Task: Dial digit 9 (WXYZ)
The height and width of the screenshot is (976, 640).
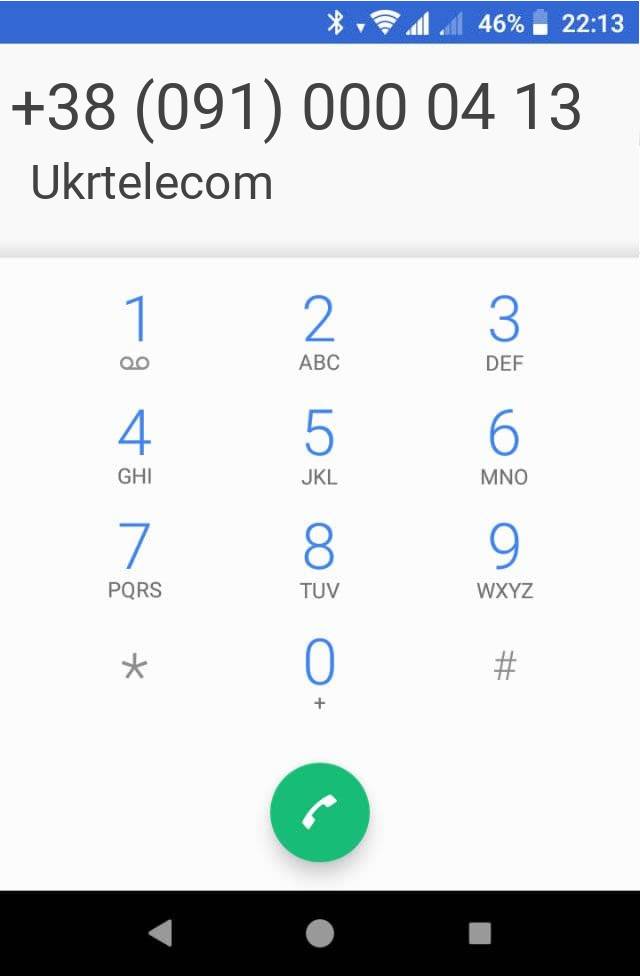Action: coord(504,560)
